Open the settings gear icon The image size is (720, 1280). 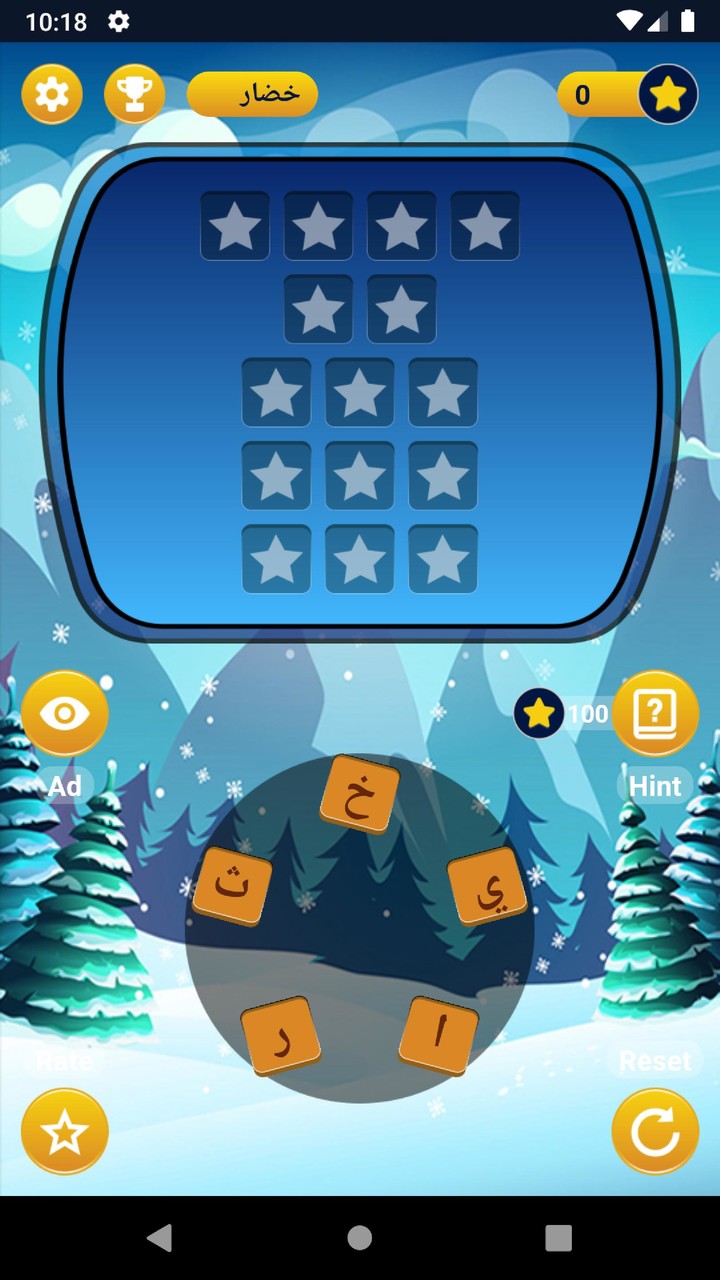(x=51, y=94)
